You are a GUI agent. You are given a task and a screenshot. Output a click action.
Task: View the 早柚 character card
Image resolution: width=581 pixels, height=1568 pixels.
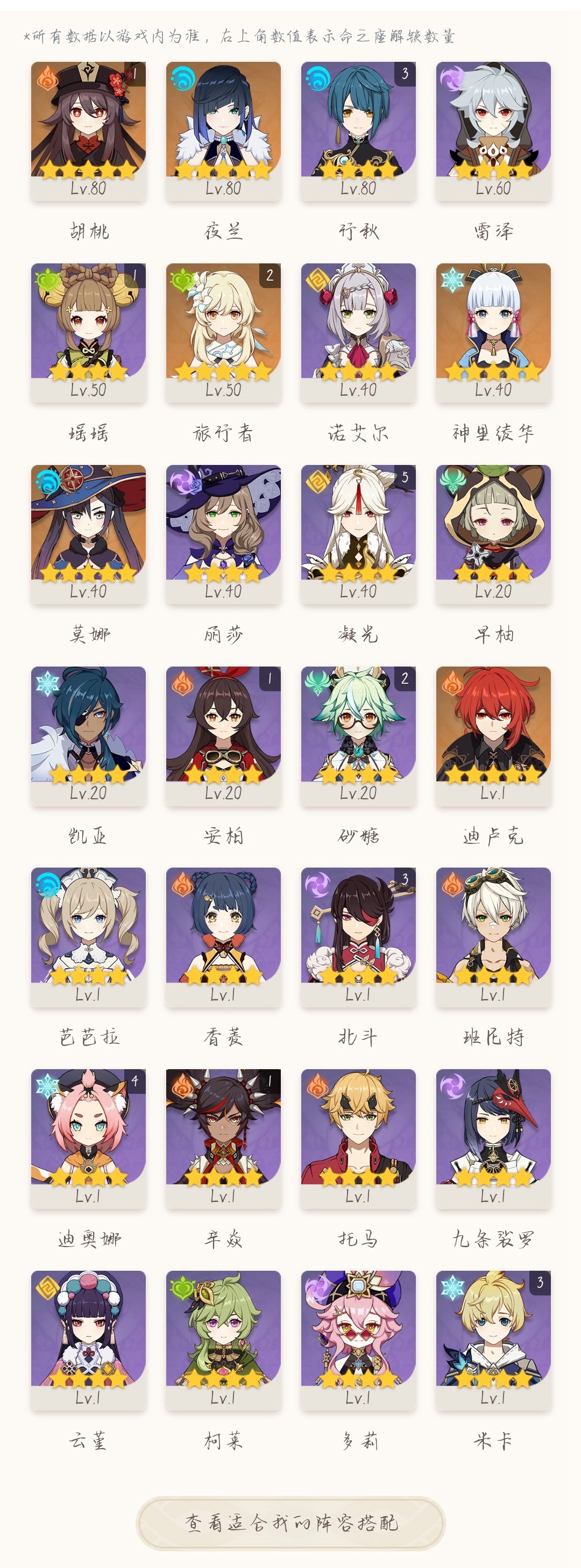point(493,533)
